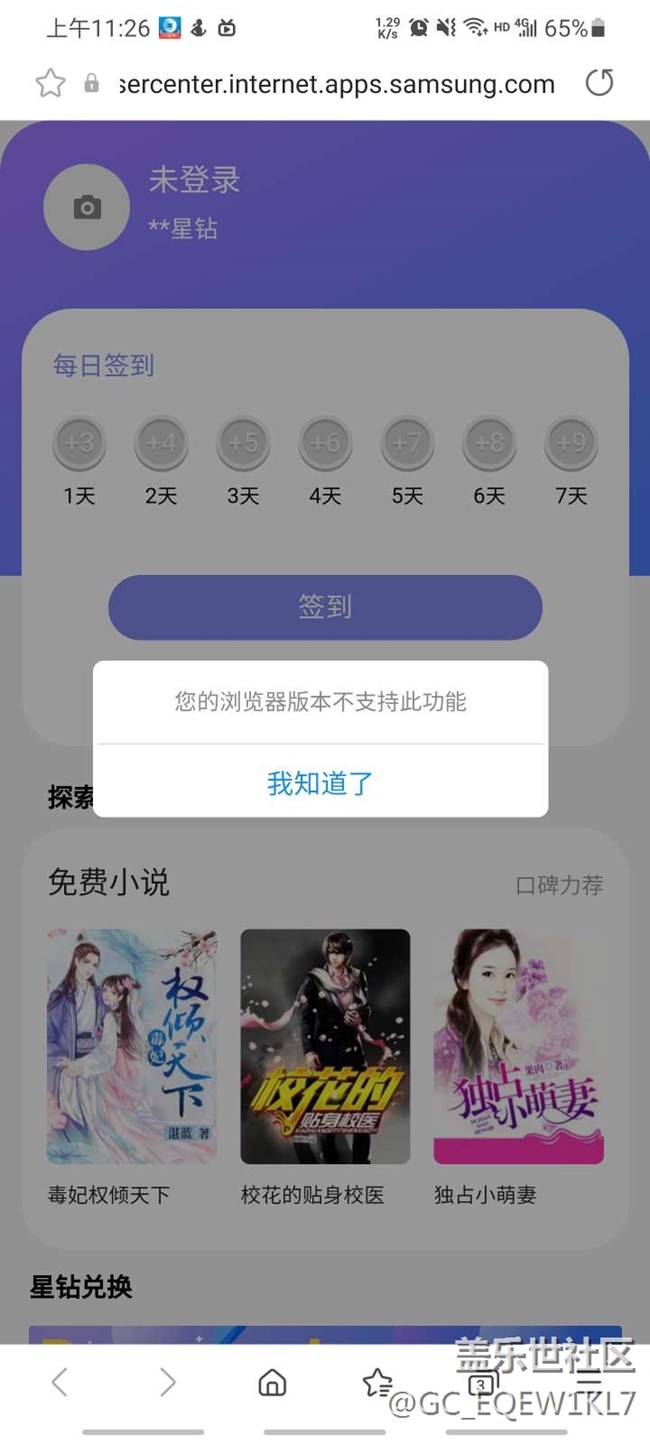Reload the page in the address bar
This screenshot has height=1444, width=650.
(x=599, y=83)
